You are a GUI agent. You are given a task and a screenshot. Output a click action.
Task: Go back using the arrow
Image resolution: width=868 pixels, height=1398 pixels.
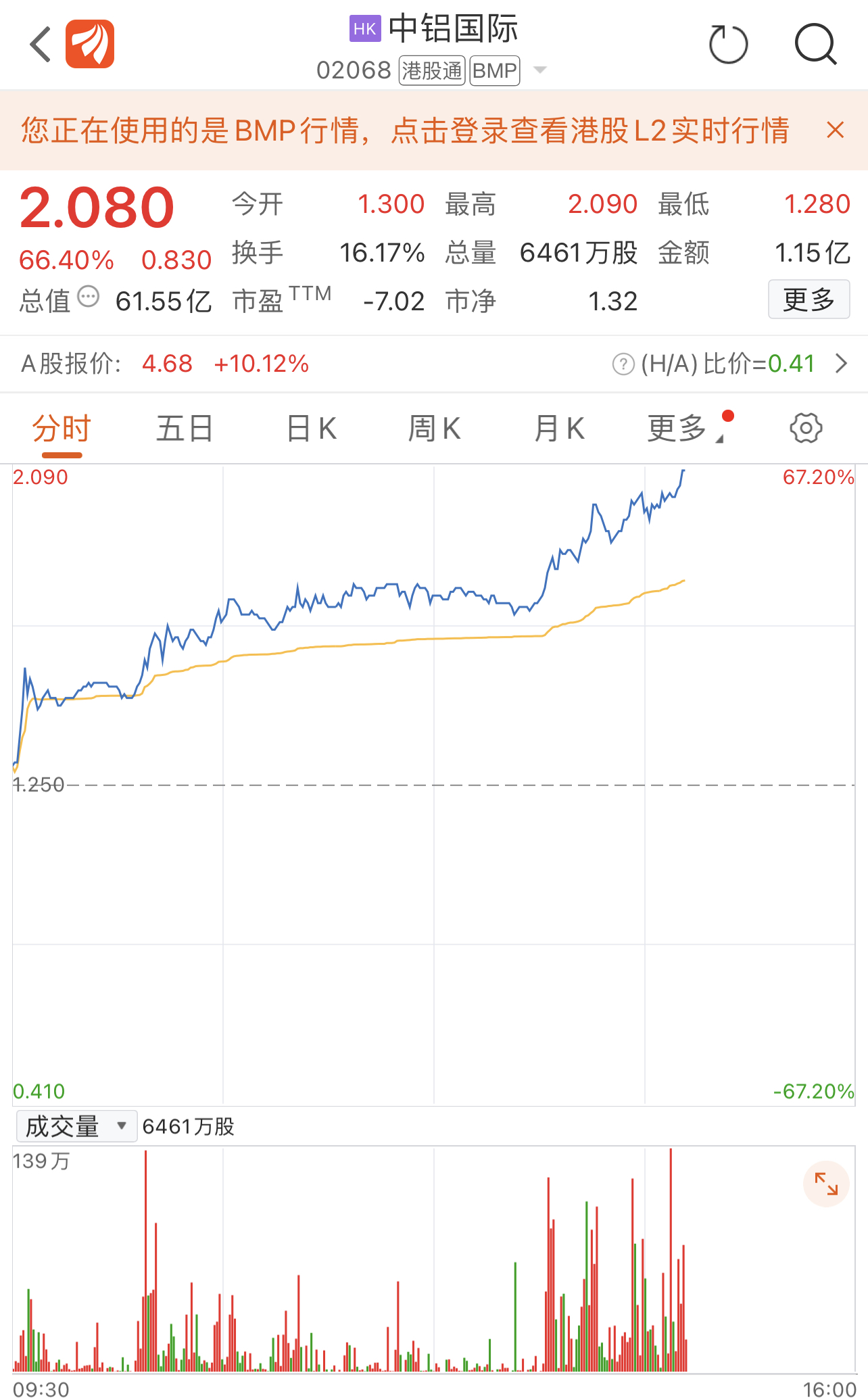pos(41,45)
